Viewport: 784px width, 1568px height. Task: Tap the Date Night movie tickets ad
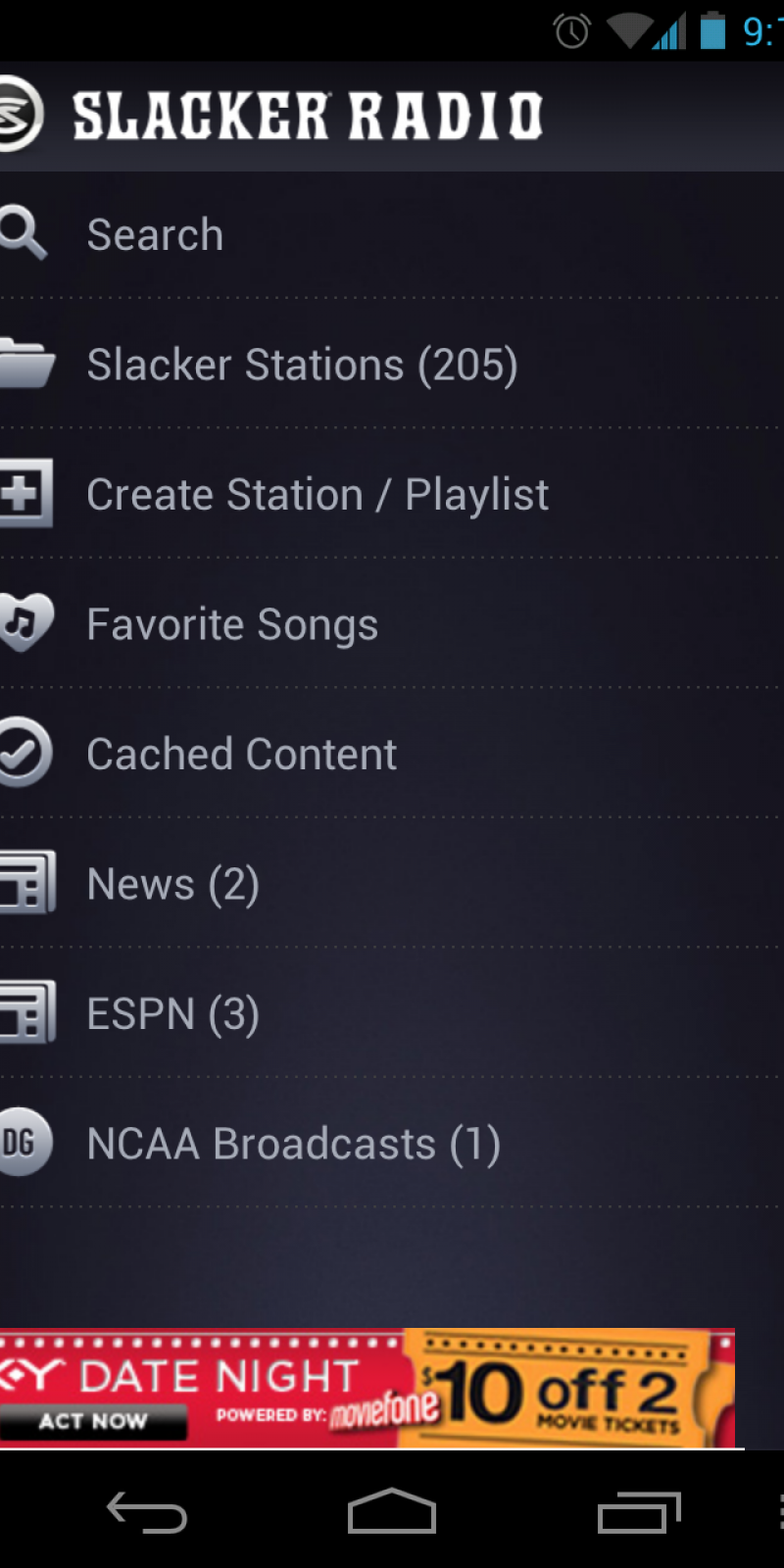point(367,1388)
